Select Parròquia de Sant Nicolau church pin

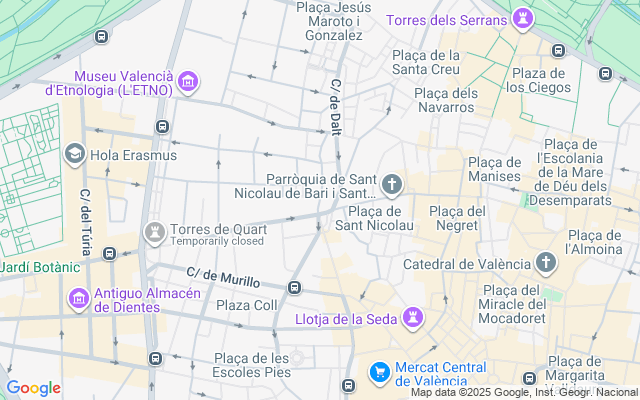391,185
